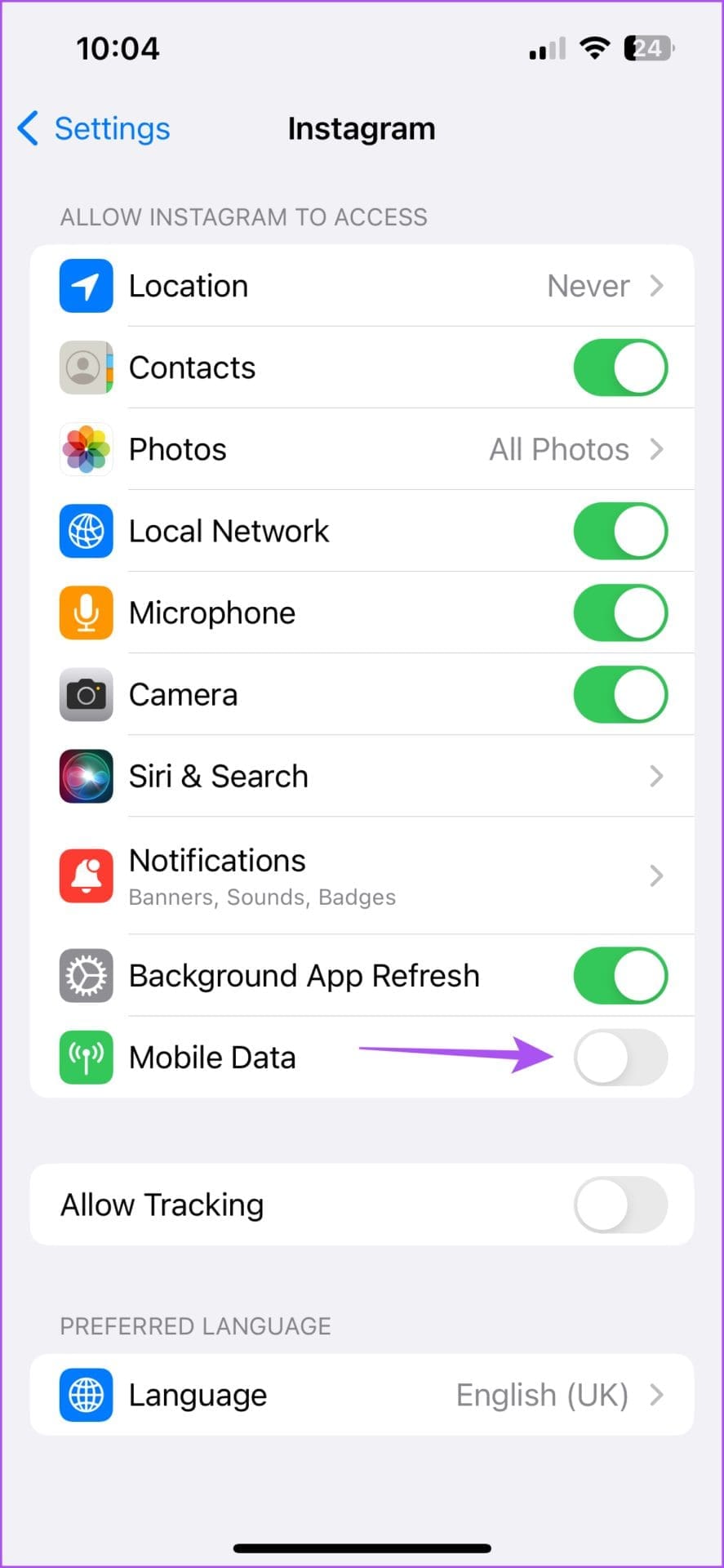Open Photos access options

tap(362, 449)
